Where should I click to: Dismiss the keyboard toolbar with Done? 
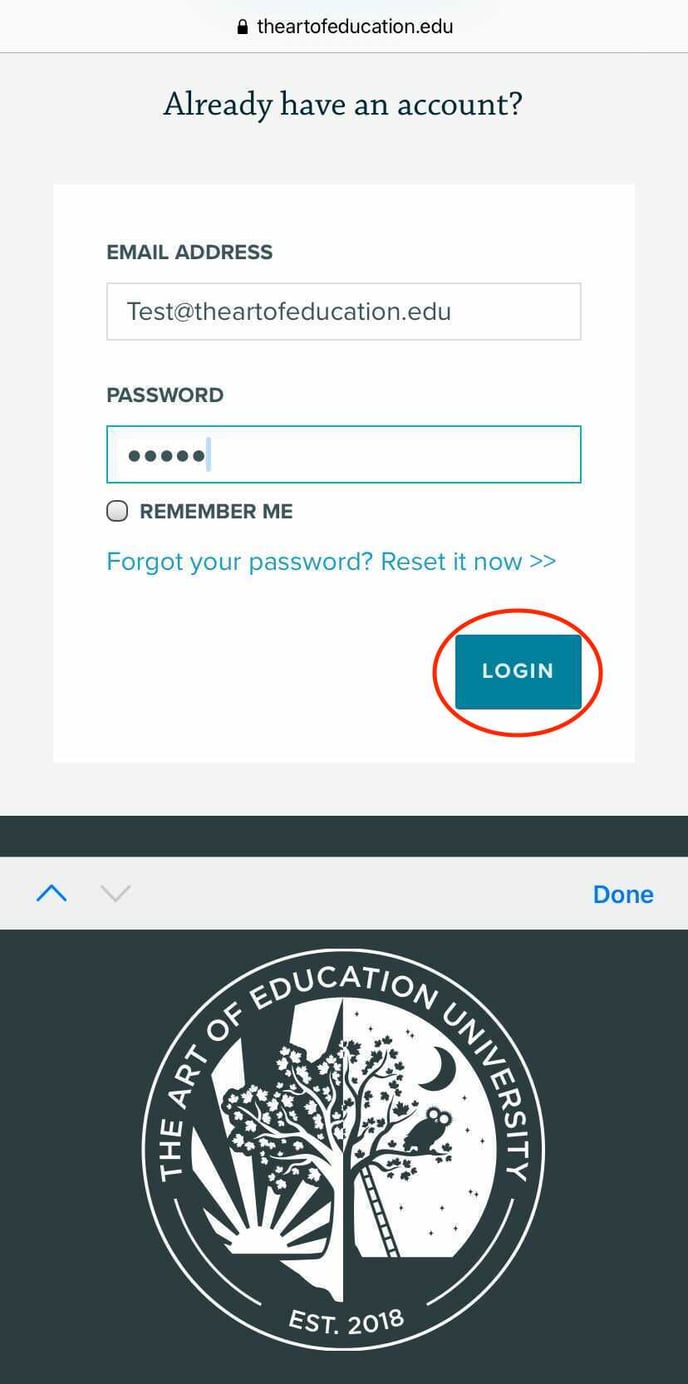[623, 894]
